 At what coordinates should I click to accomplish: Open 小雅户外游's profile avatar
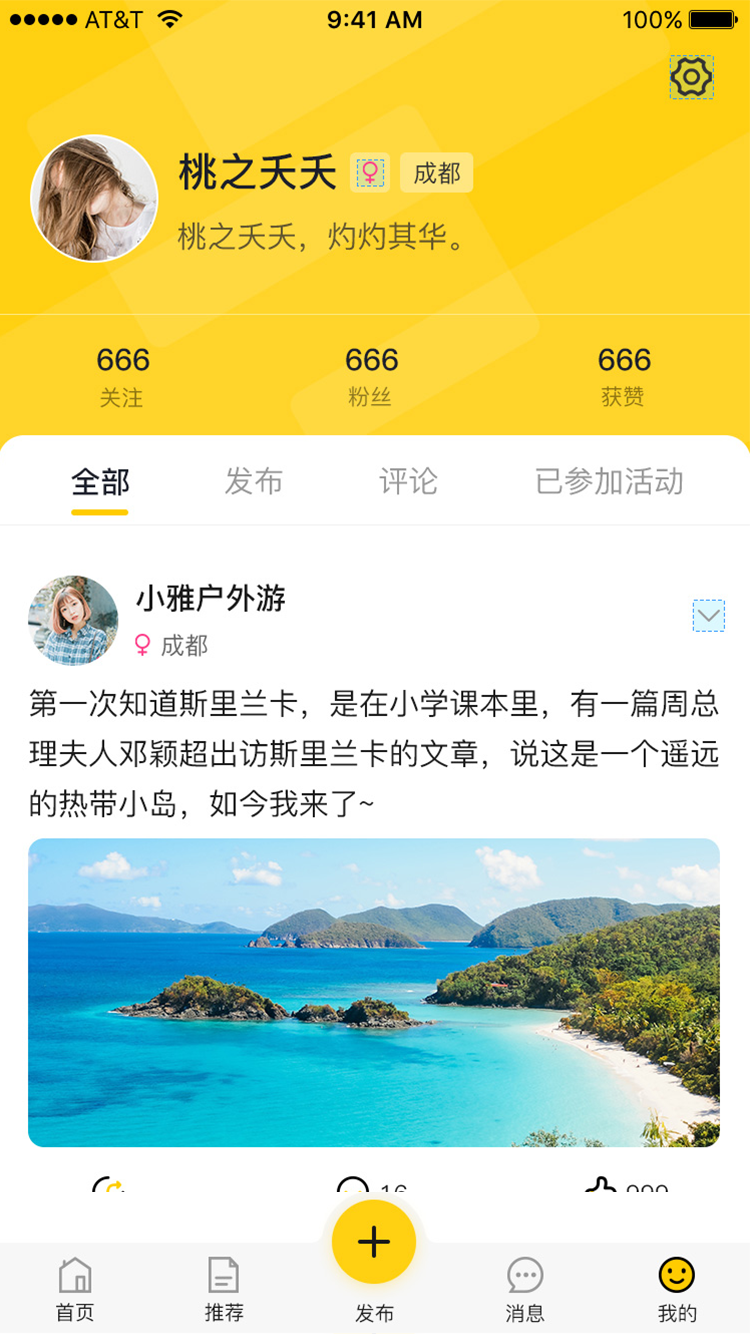(x=73, y=620)
